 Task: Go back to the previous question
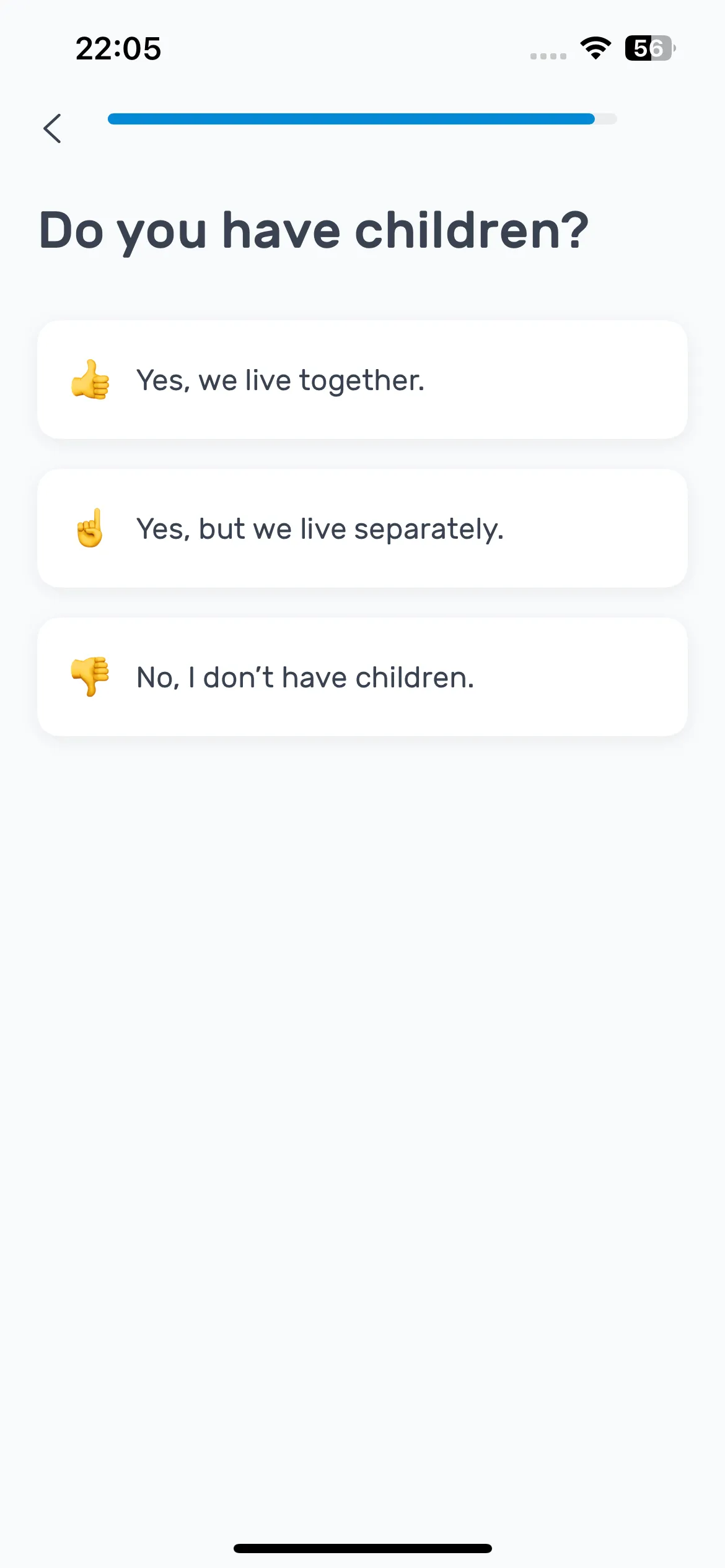pos(53,128)
